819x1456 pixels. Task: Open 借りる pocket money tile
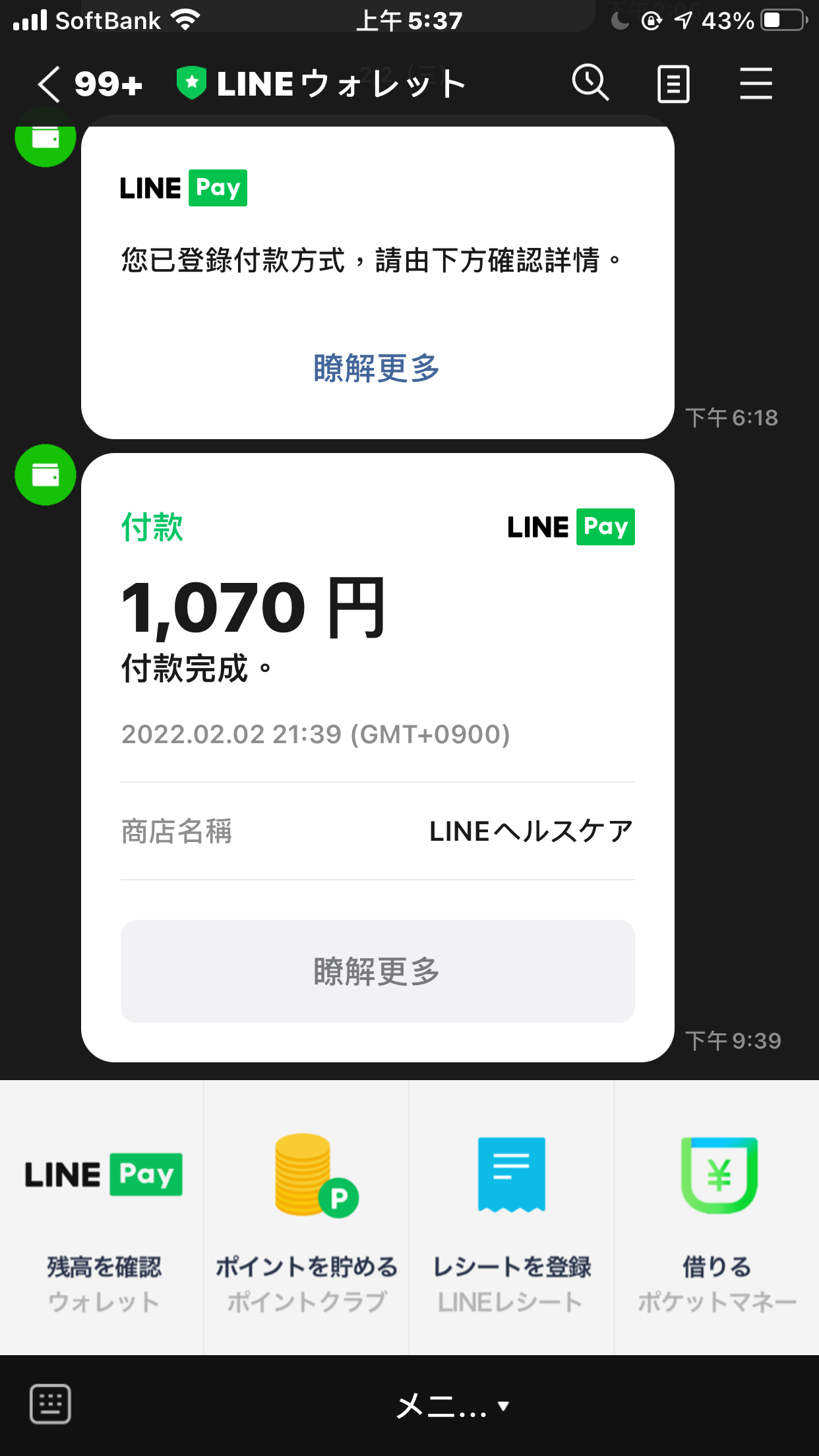pos(717,1217)
